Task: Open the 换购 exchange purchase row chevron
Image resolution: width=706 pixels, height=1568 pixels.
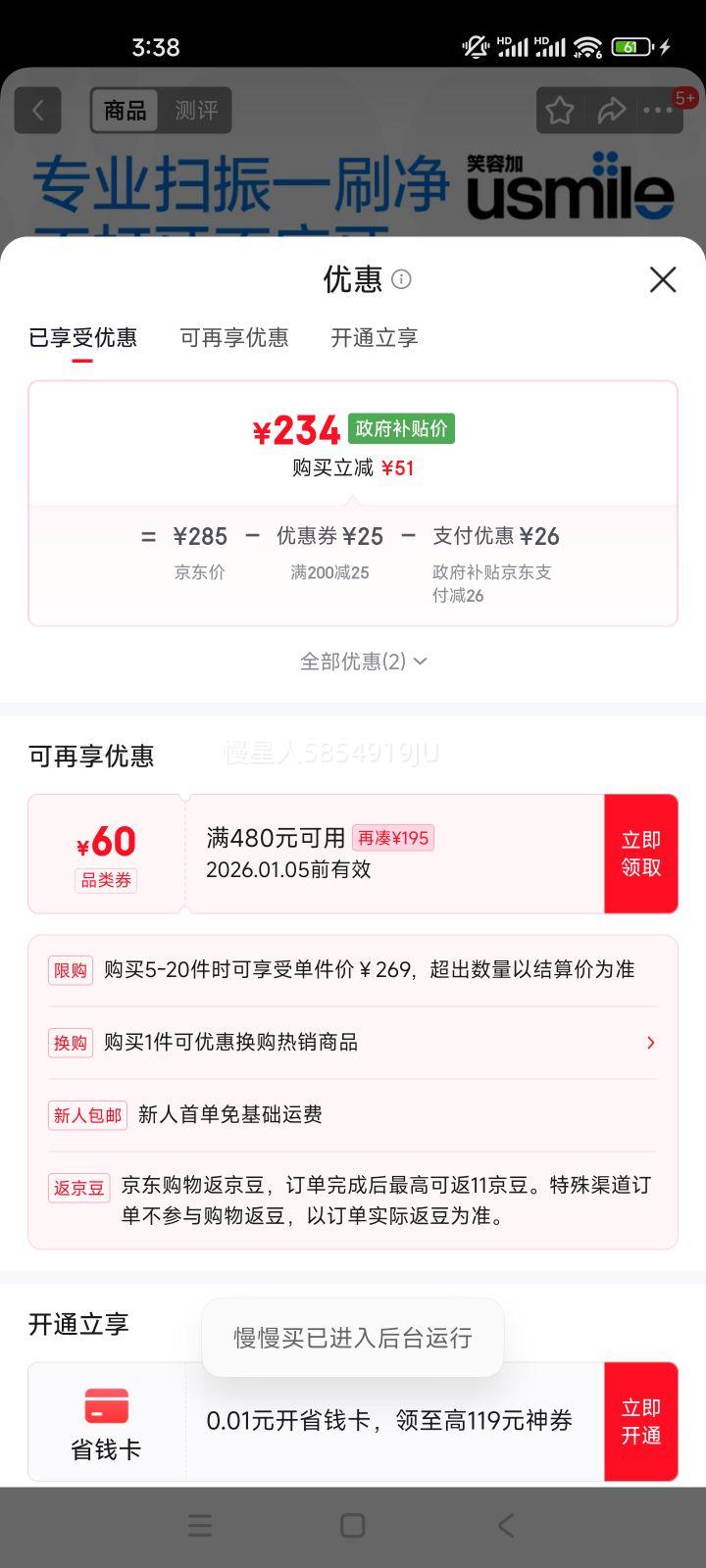Action: click(650, 1043)
